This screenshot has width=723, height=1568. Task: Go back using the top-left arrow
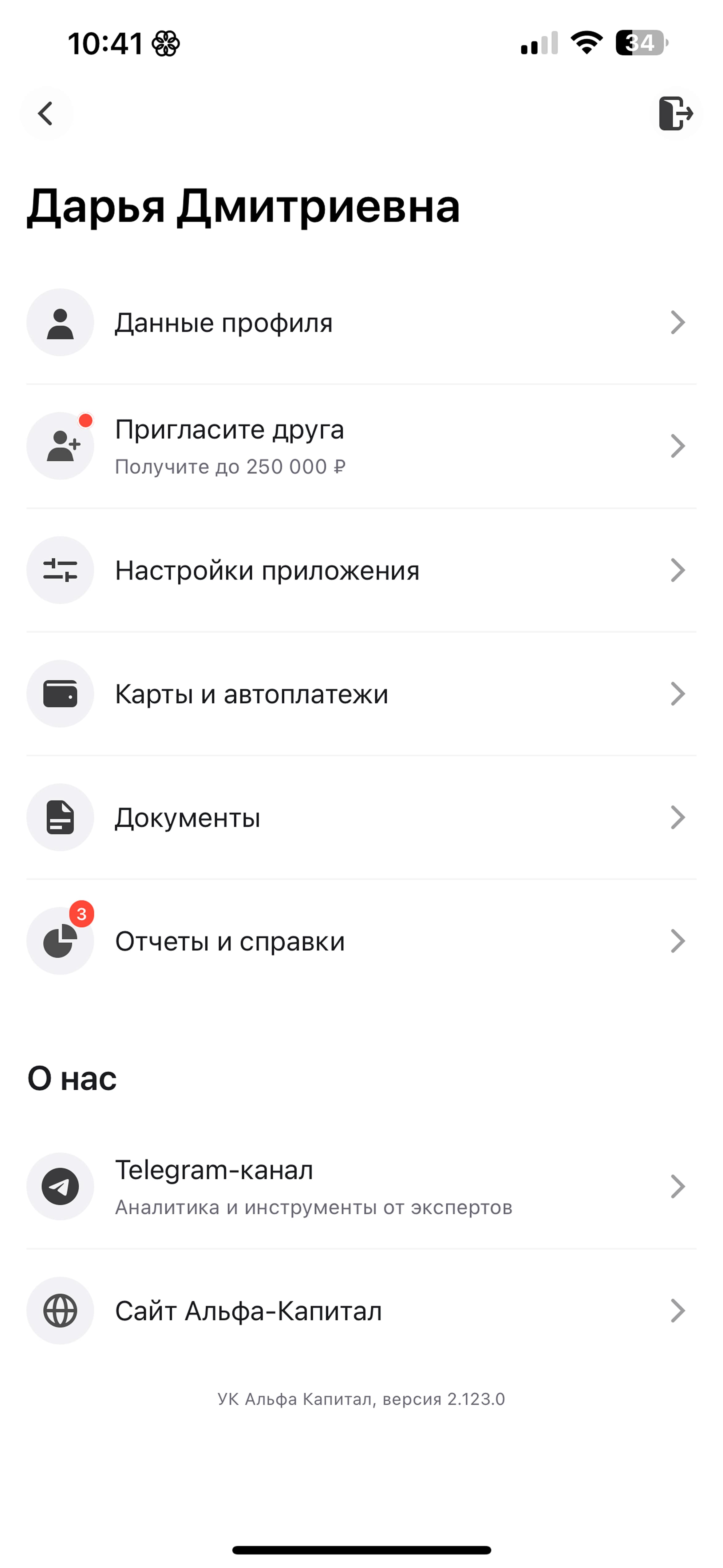(45, 113)
